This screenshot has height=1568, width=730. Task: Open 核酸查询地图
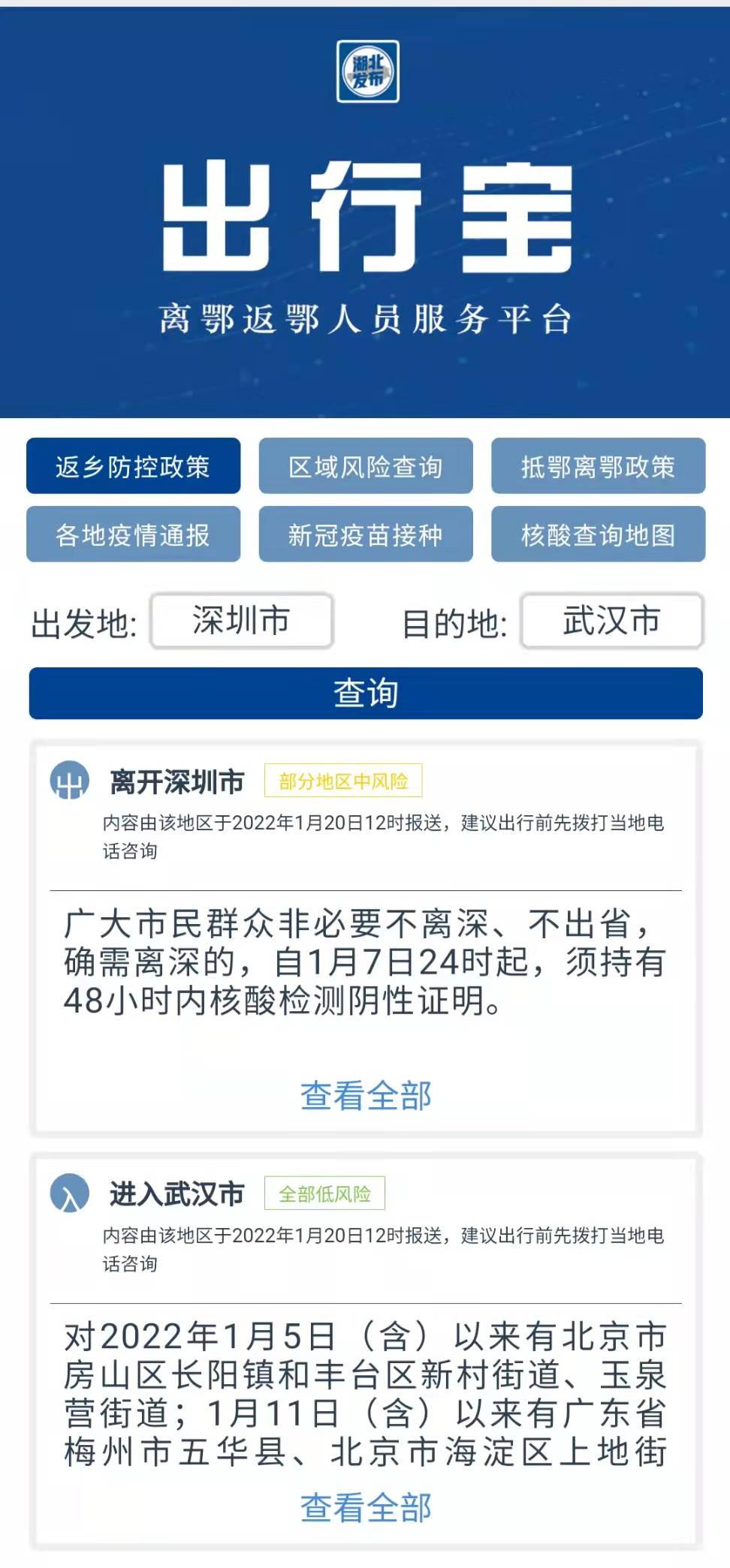[598, 534]
